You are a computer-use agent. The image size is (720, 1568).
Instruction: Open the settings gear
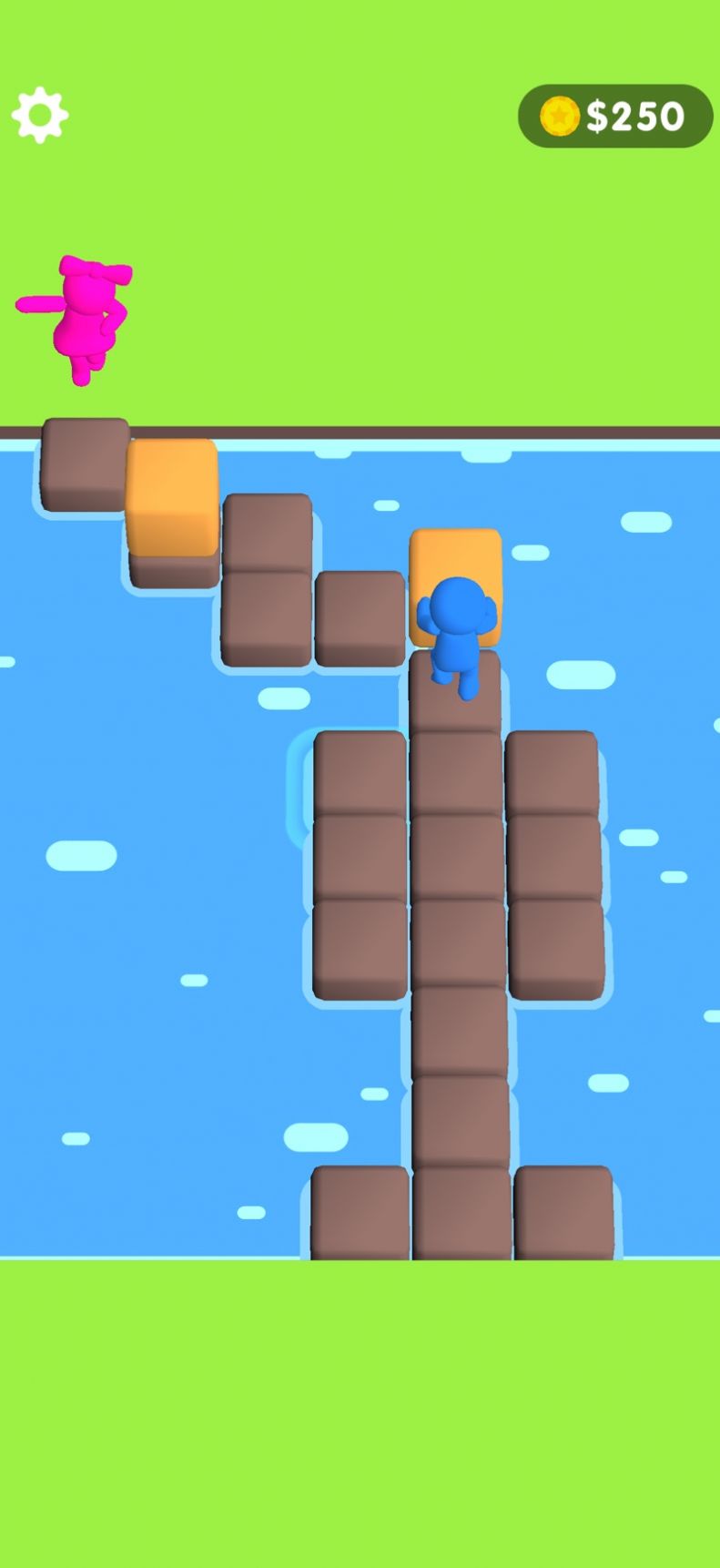(x=40, y=116)
